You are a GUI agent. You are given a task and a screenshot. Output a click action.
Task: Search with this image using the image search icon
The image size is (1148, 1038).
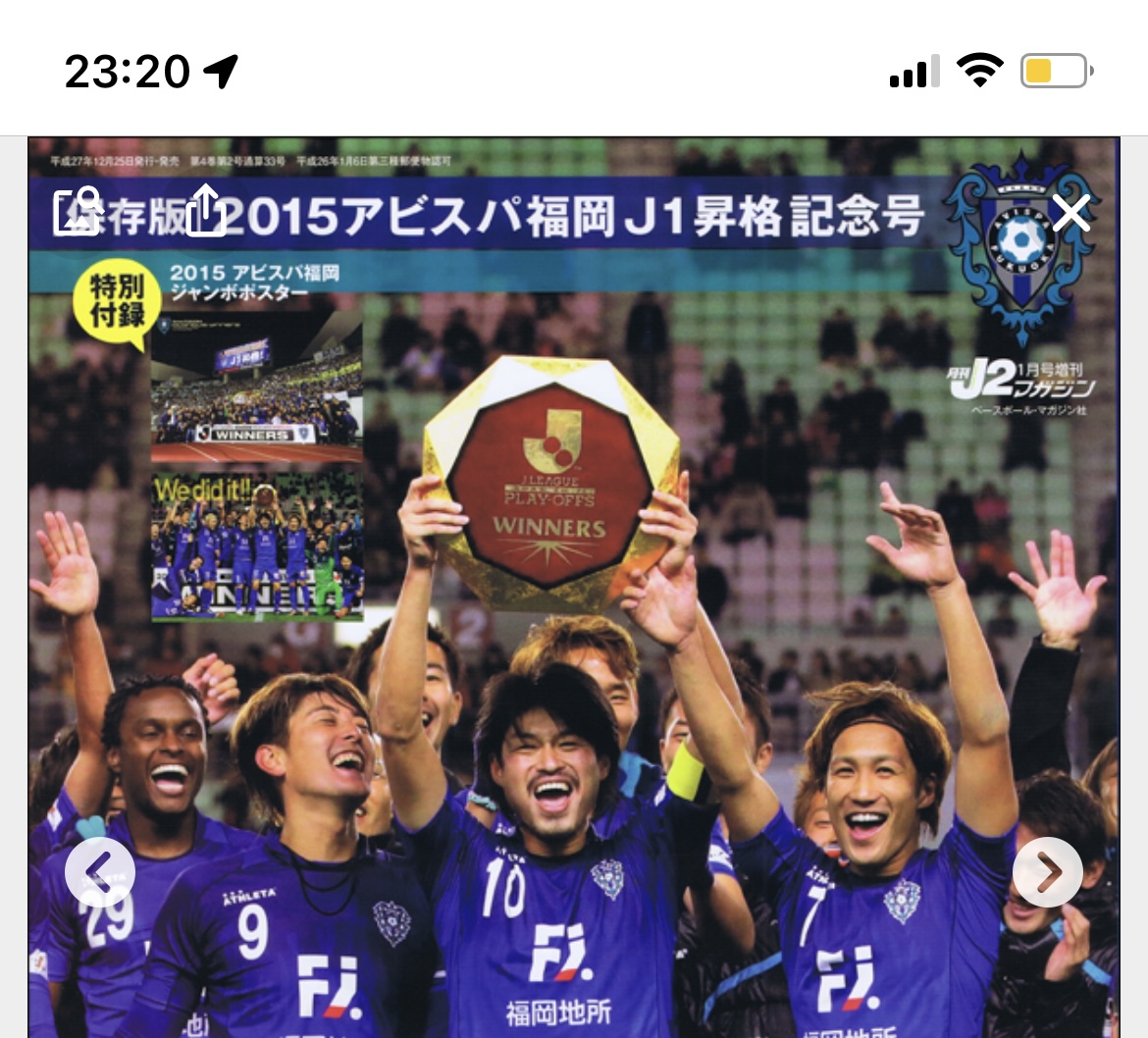(78, 211)
